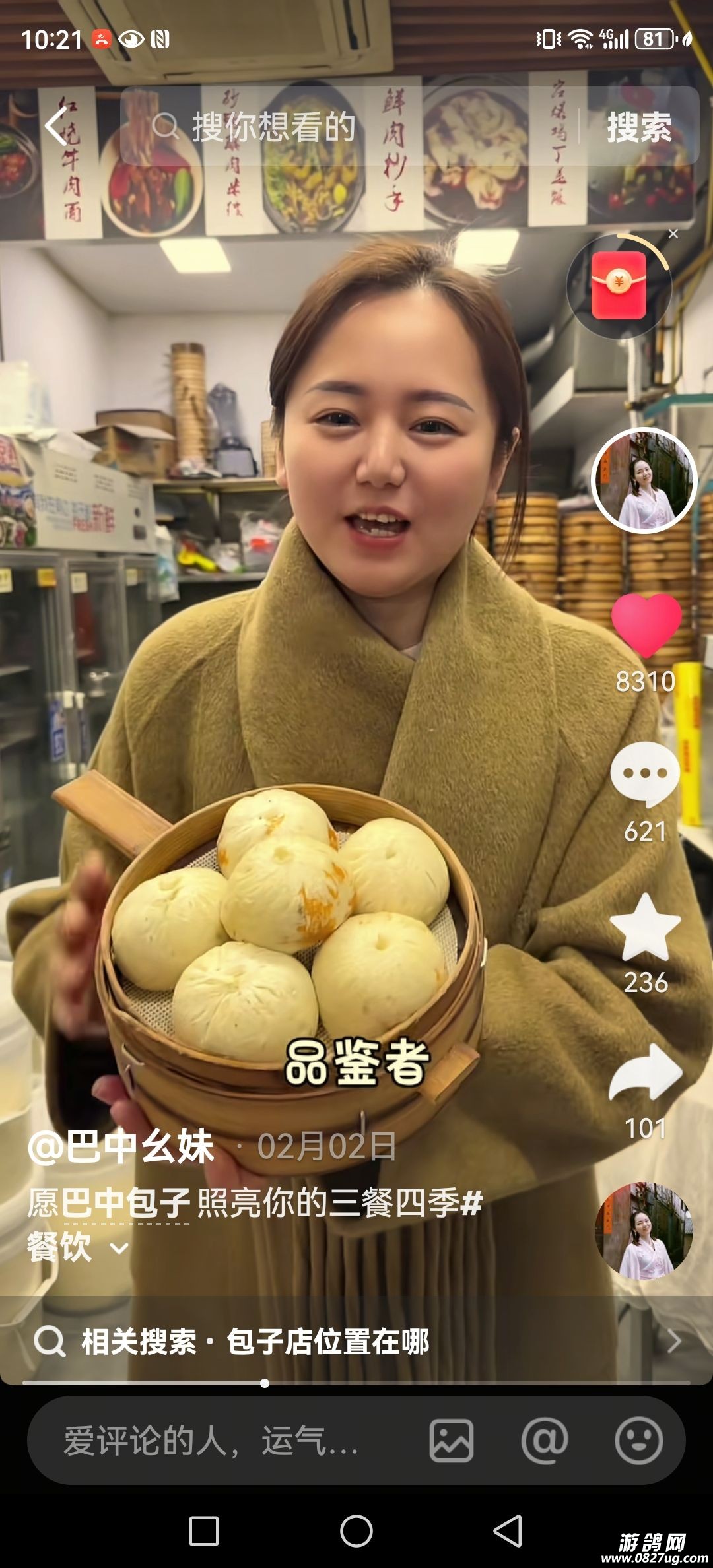Viewport: 713px width, 1568px height.
Task: Share this video via the arrow
Action: 645,1073
